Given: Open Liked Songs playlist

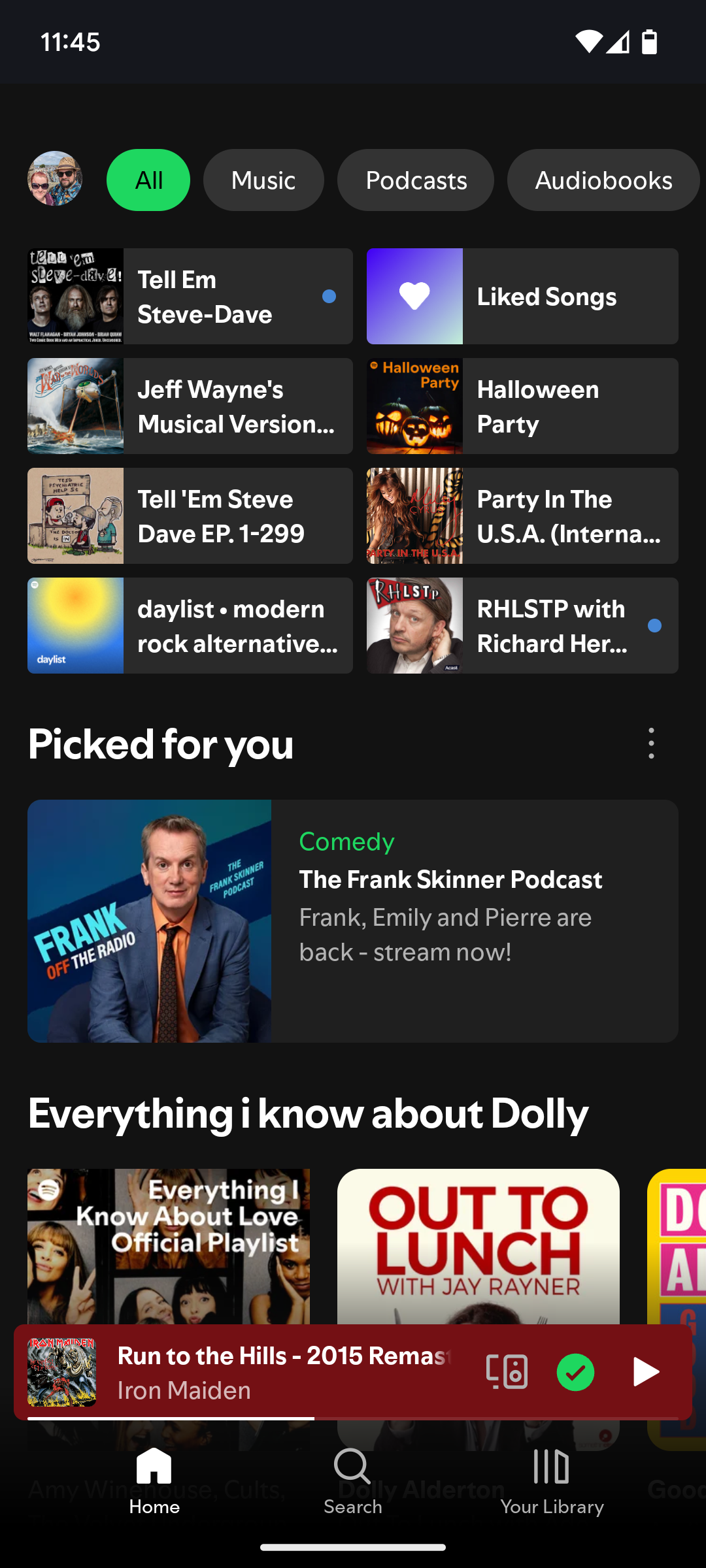Looking at the screenshot, I should pyautogui.click(x=522, y=297).
